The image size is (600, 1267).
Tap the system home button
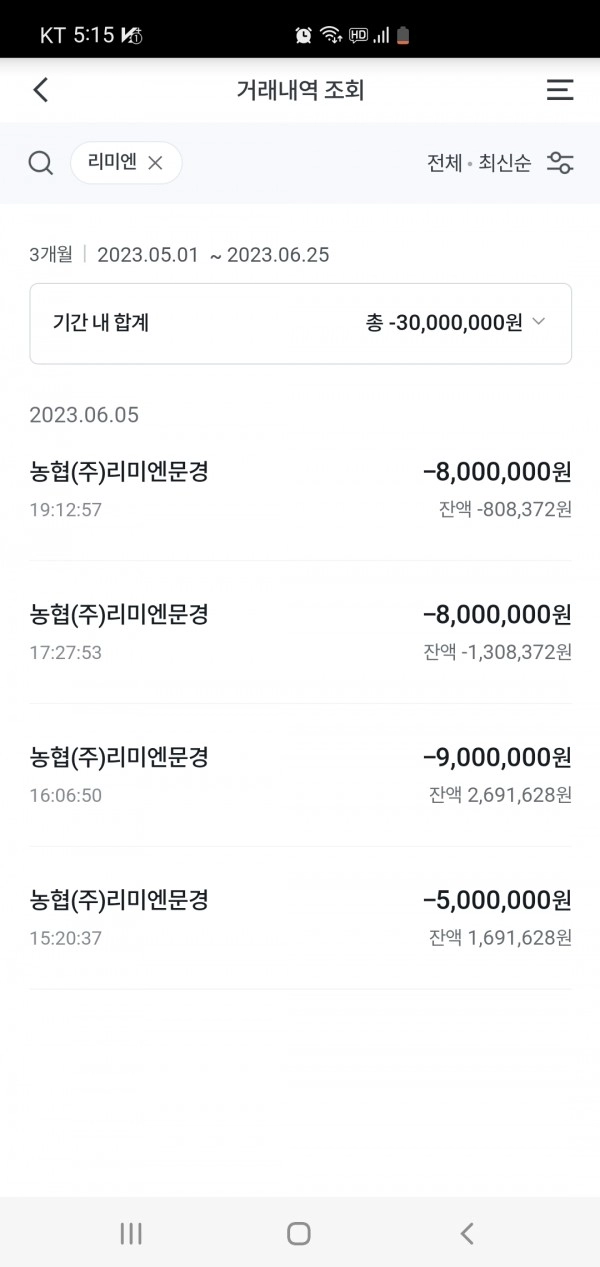[298, 1233]
